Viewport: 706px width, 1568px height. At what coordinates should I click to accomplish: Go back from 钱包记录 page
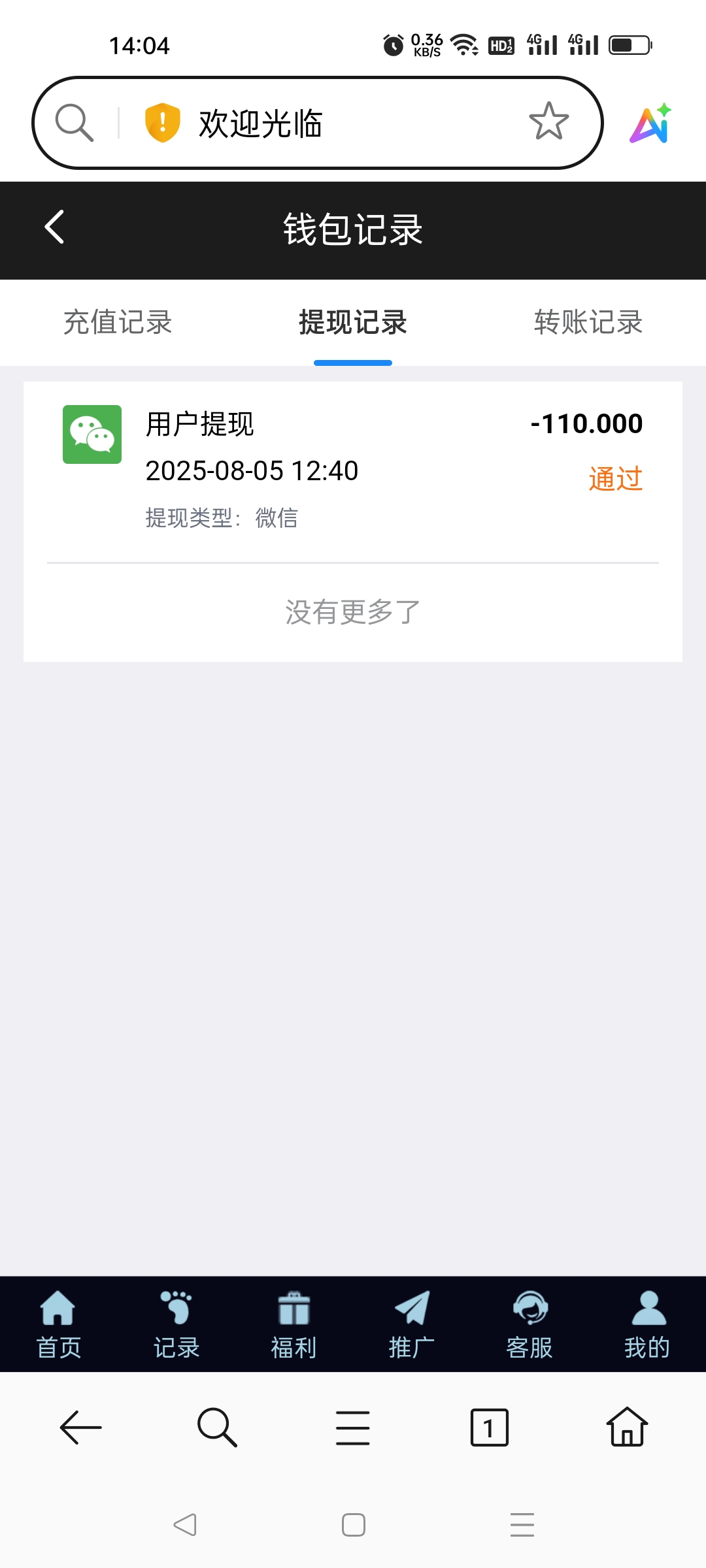(x=54, y=227)
